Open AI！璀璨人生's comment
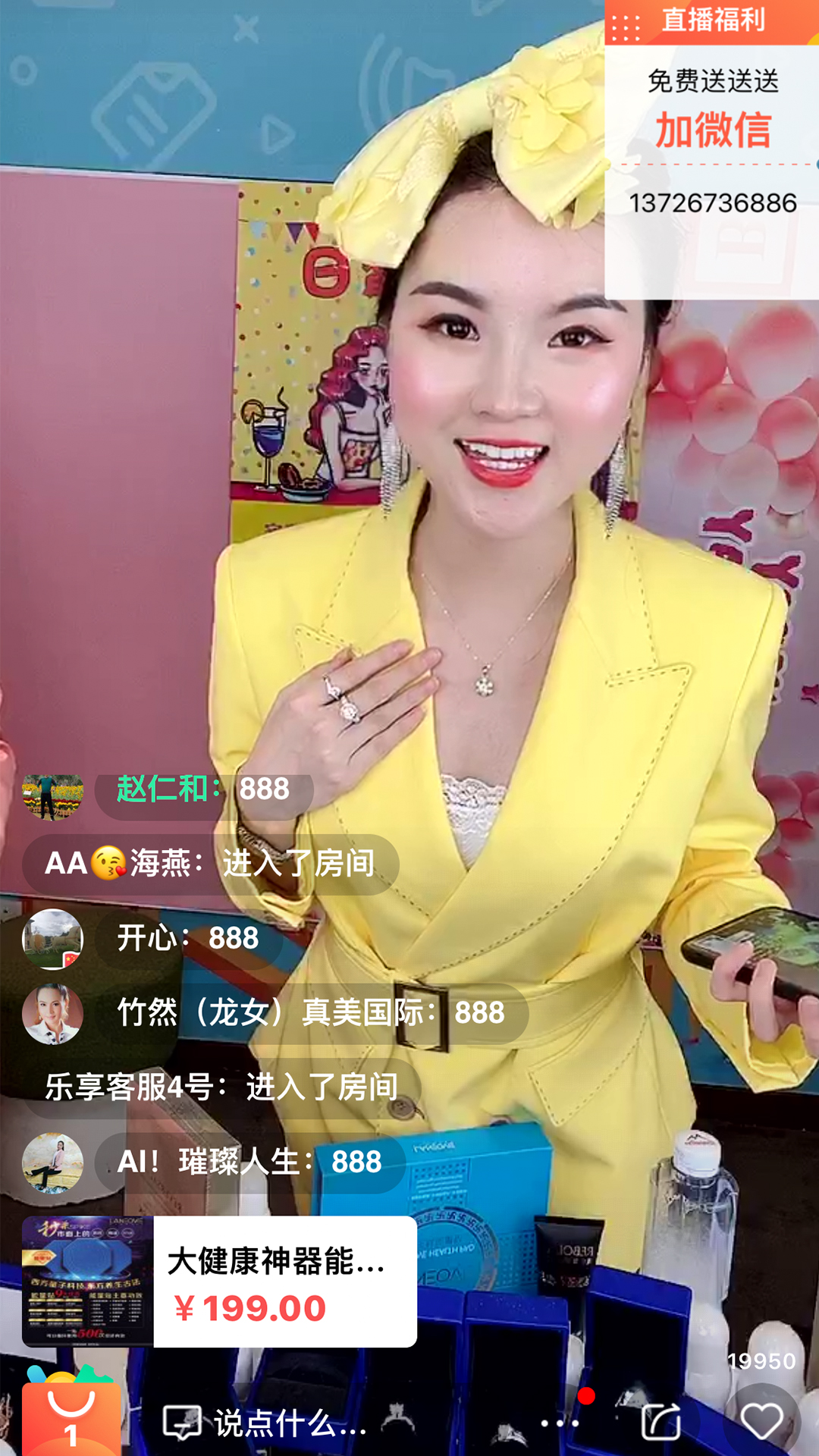 (x=249, y=1163)
